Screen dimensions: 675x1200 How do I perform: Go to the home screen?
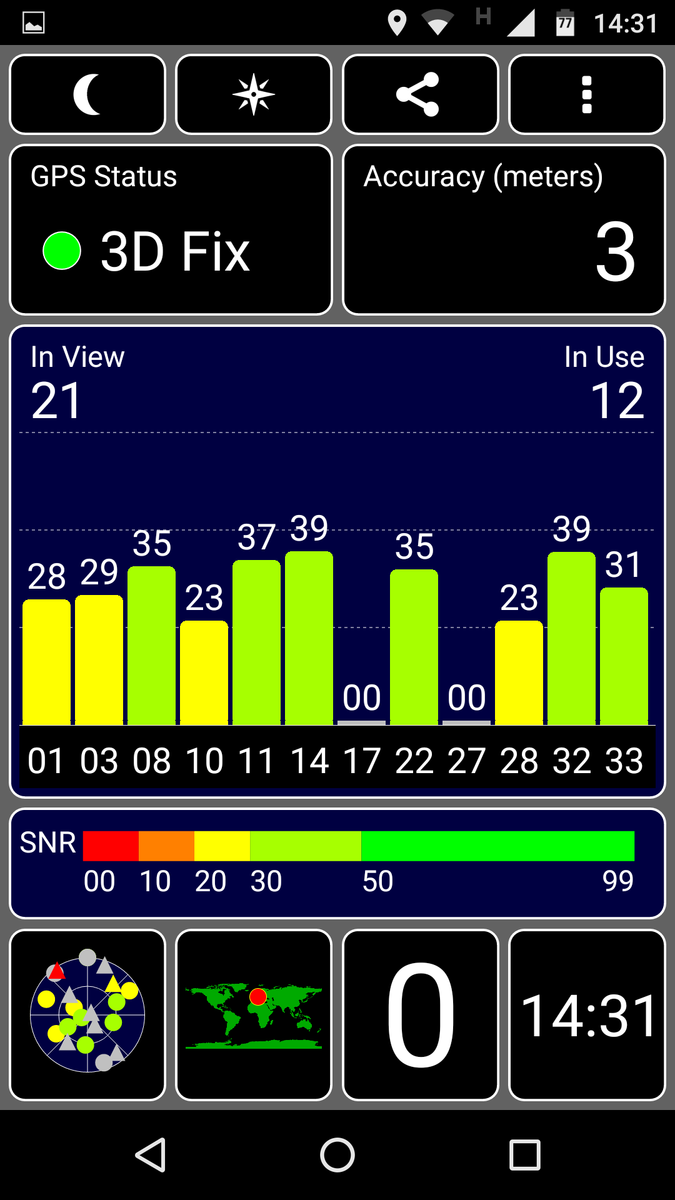337,1155
